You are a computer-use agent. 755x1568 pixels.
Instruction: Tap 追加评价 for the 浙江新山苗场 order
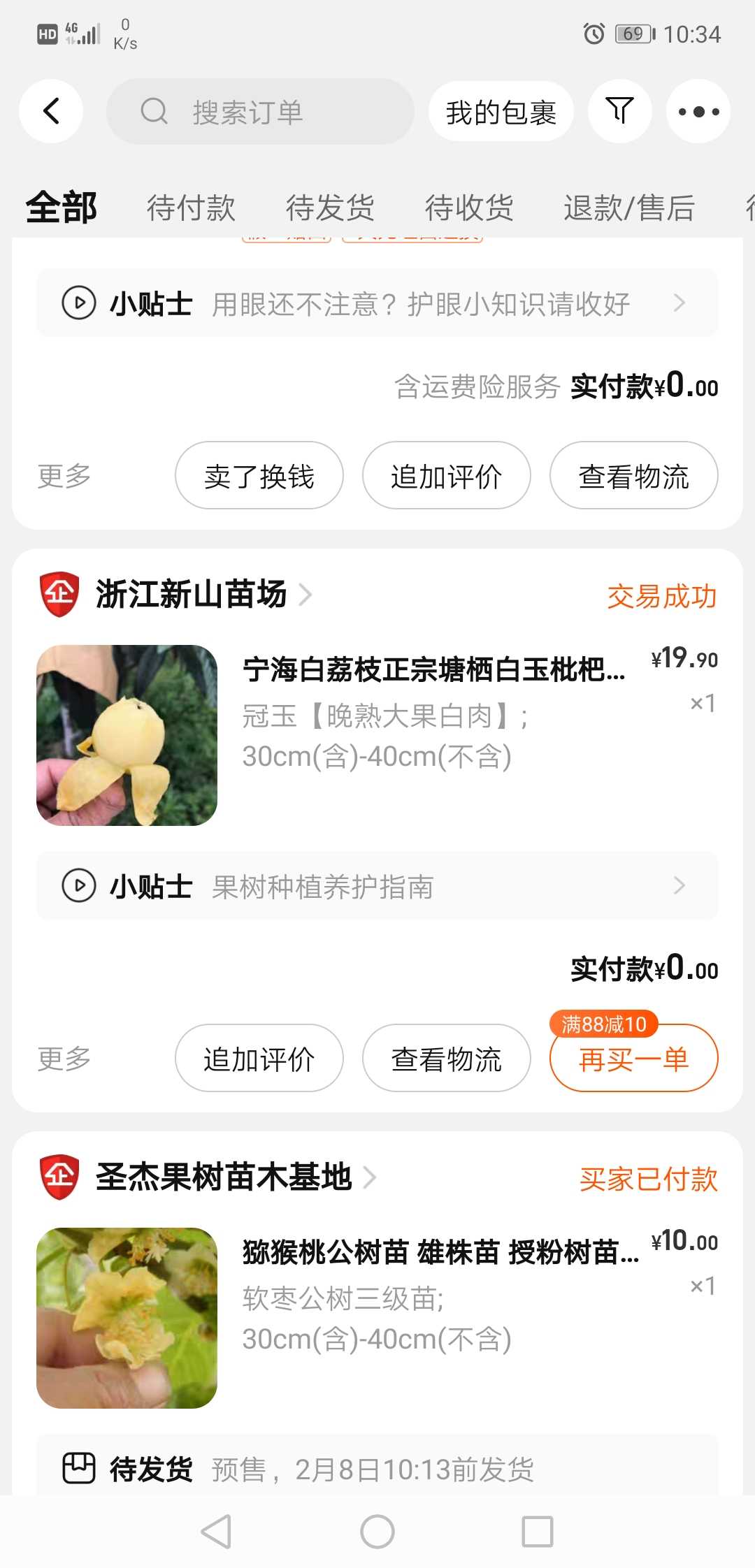click(x=259, y=1058)
